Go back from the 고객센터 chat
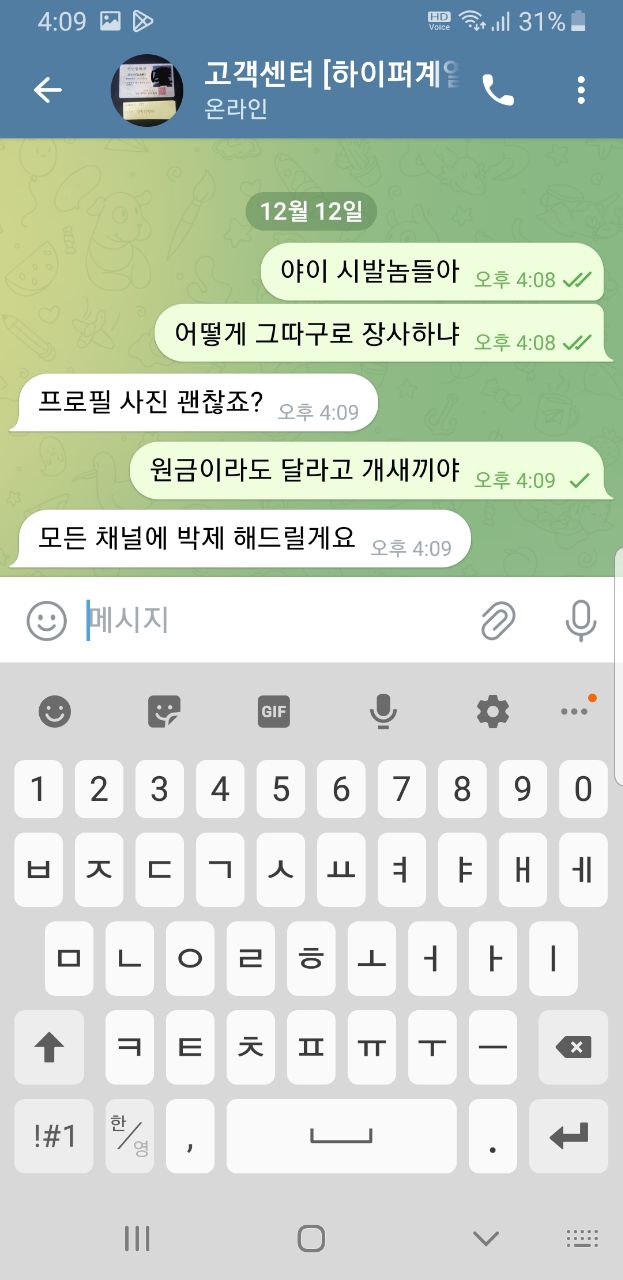623x1280 pixels. pyautogui.click(x=47, y=90)
